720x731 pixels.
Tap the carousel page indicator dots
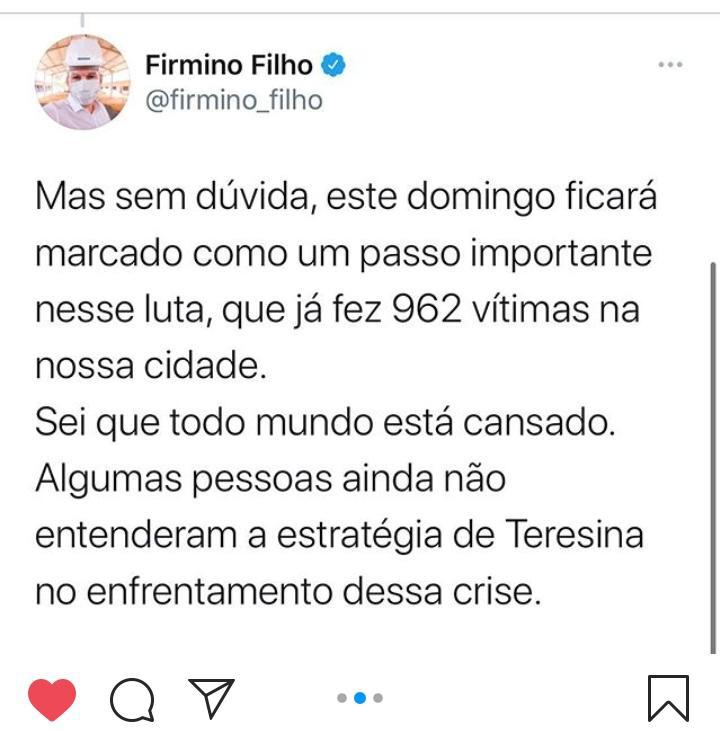coord(360,698)
